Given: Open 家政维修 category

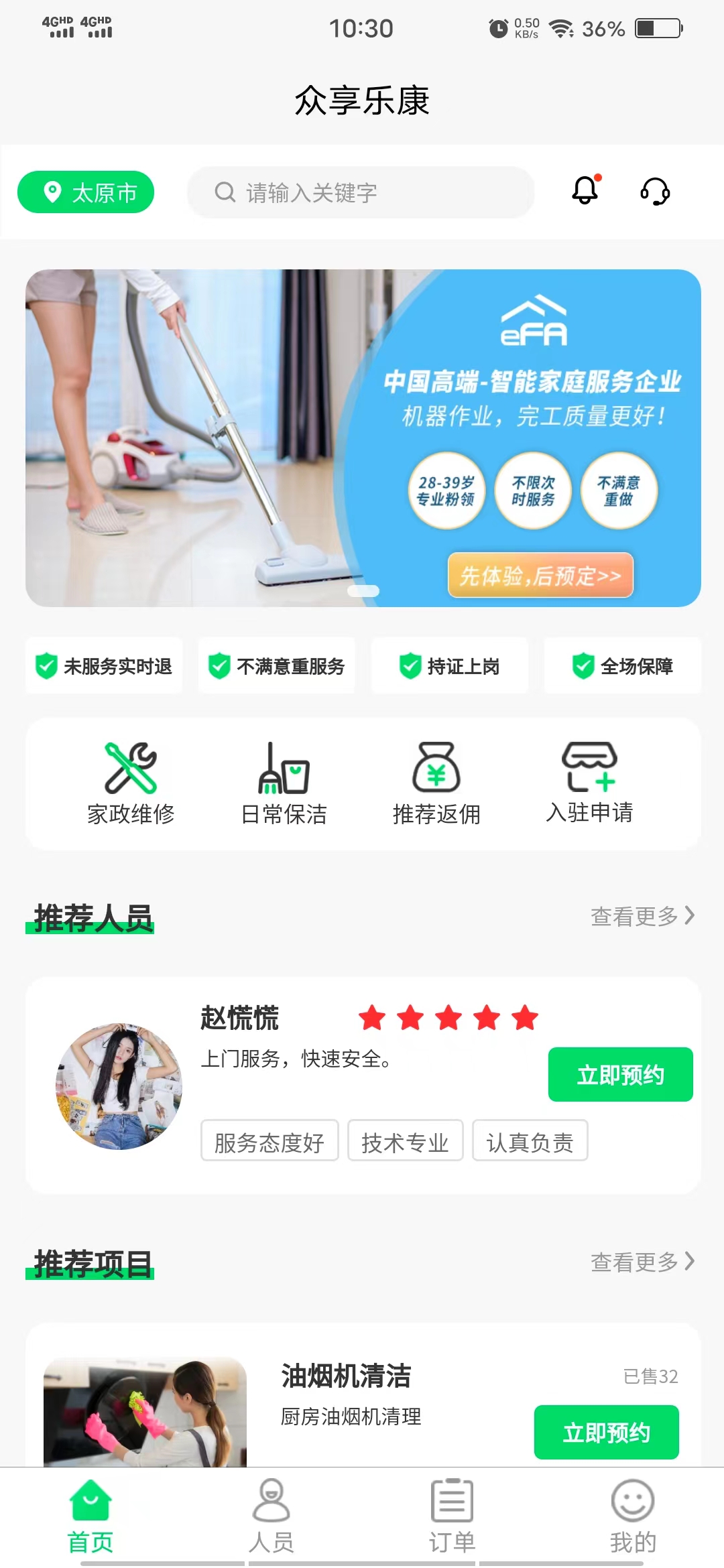Looking at the screenshot, I should [131, 784].
